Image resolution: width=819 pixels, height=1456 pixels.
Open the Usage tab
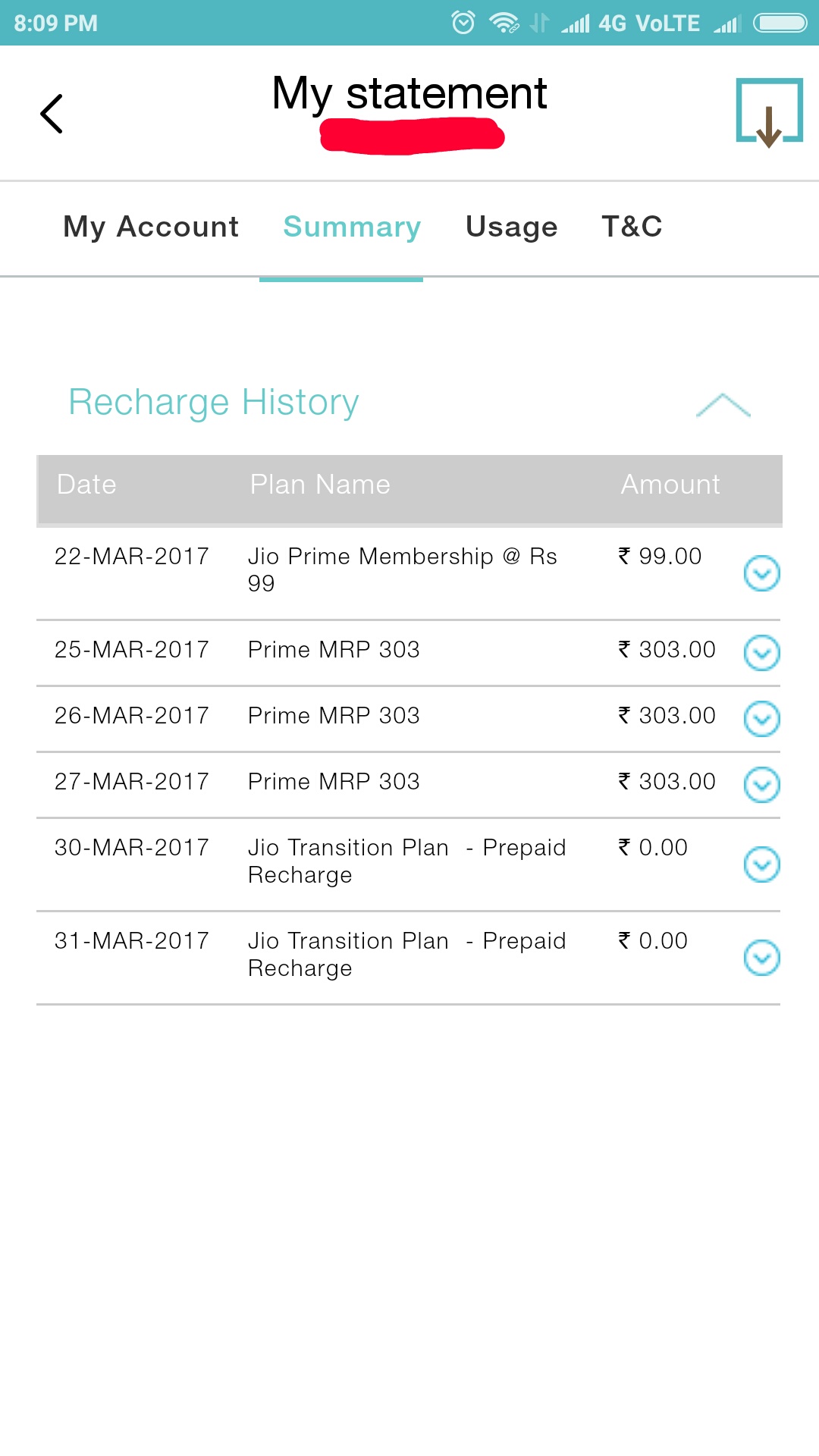click(x=511, y=227)
